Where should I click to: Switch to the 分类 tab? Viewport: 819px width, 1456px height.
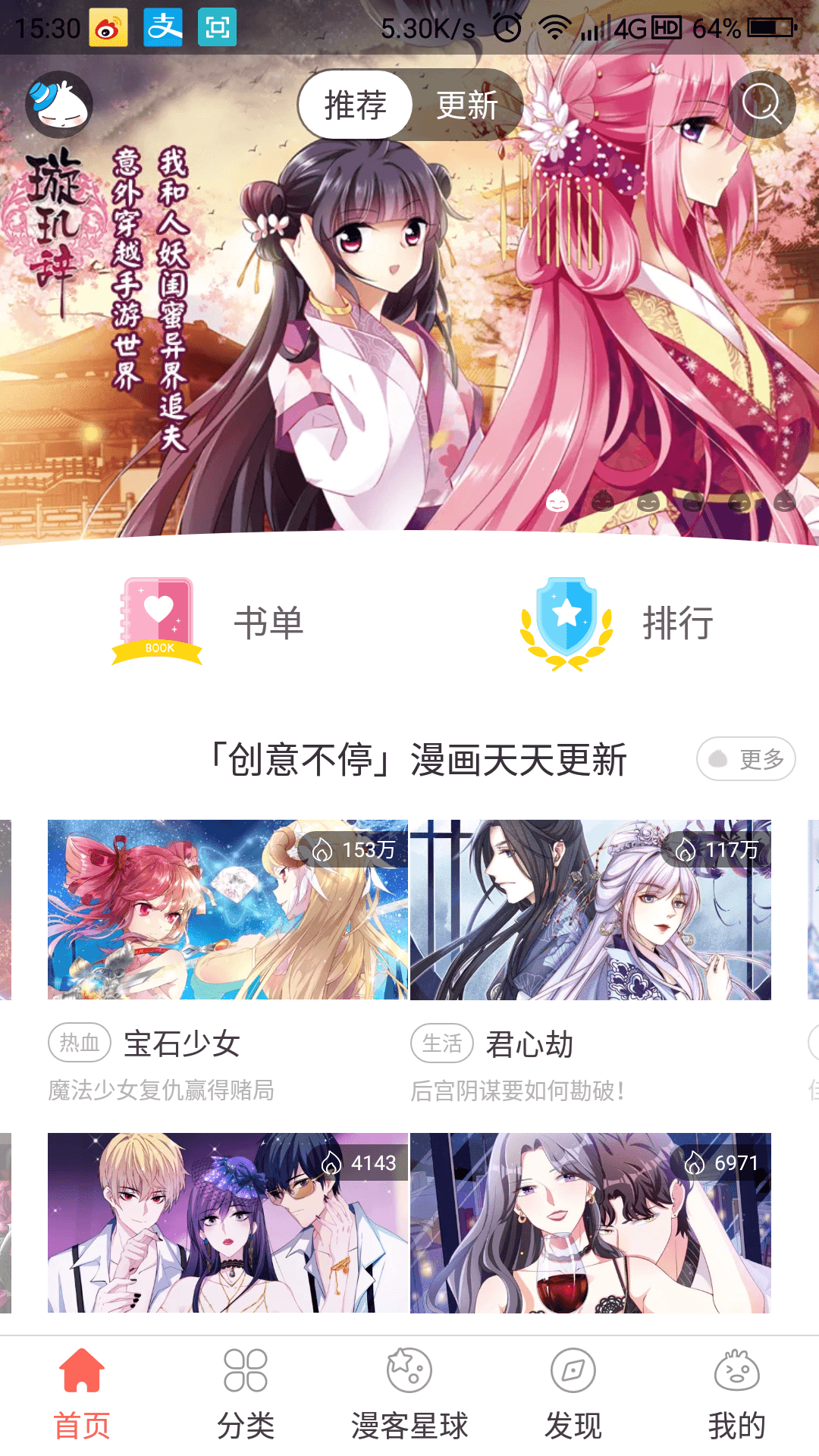coord(246,1395)
